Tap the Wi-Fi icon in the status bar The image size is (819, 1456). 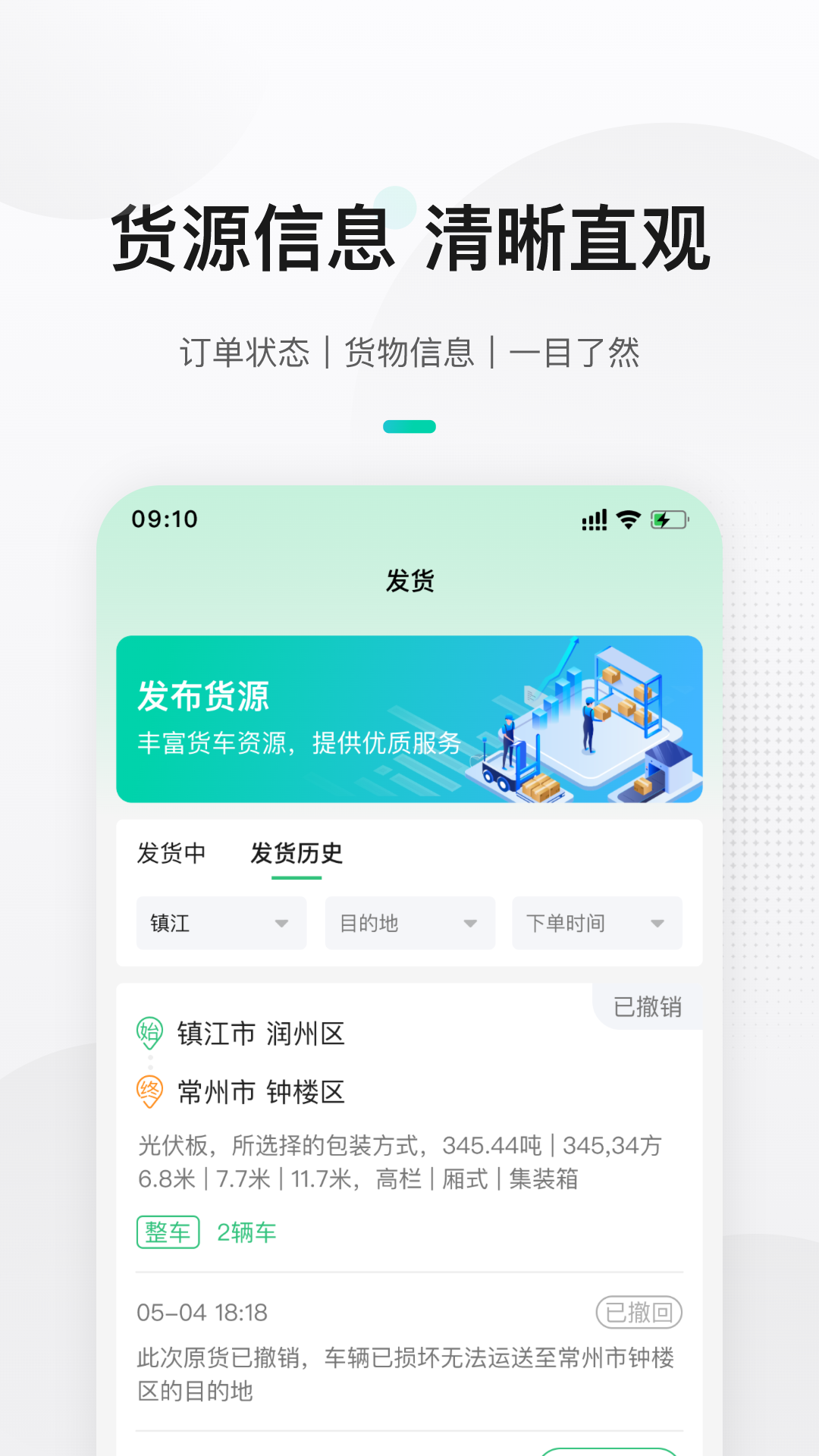pyautogui.click(x=626, y=519)
